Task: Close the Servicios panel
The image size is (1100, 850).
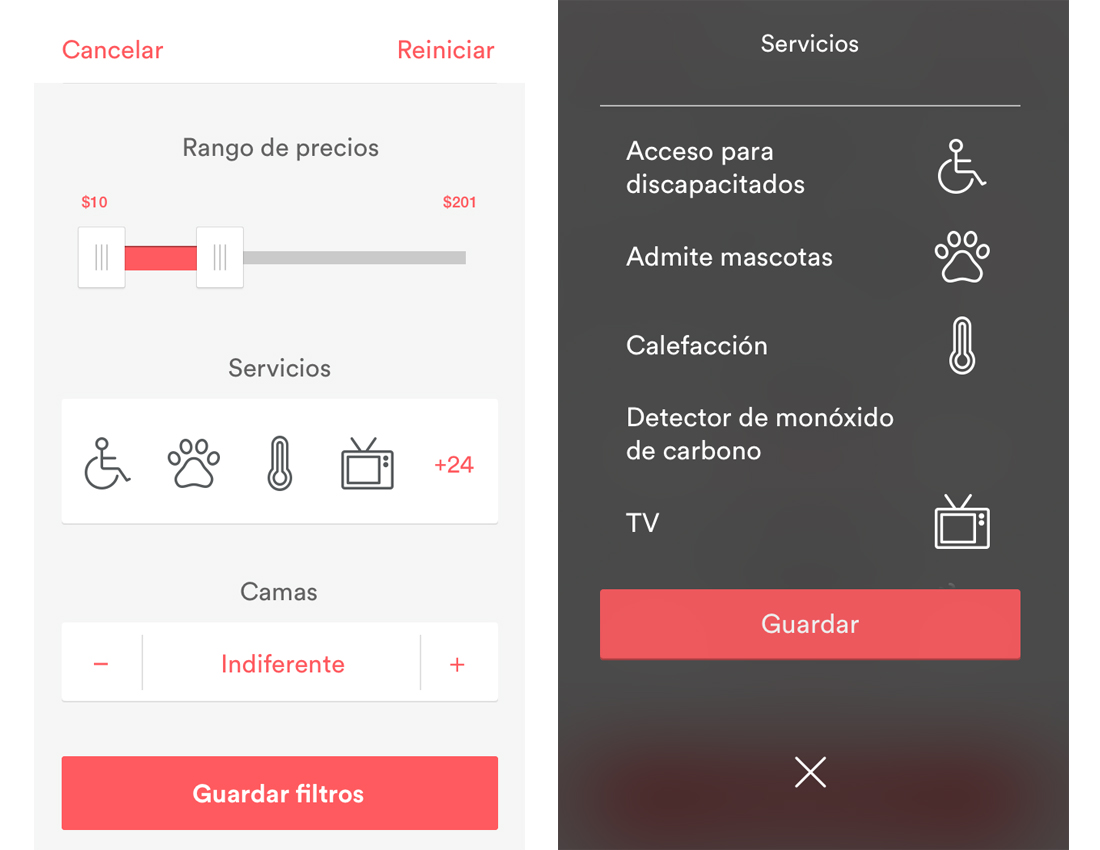Action: tap(809, 772)
